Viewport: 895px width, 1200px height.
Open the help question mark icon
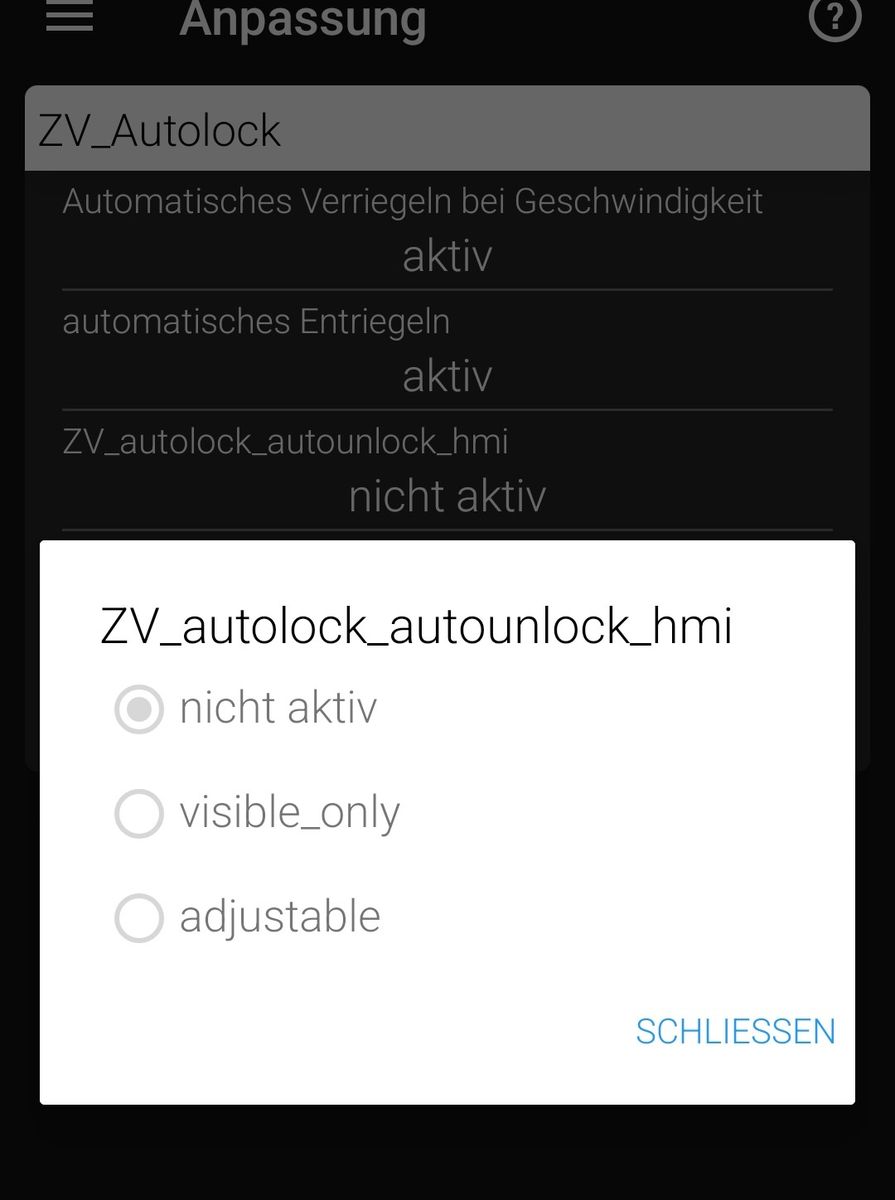pos(834,18)
